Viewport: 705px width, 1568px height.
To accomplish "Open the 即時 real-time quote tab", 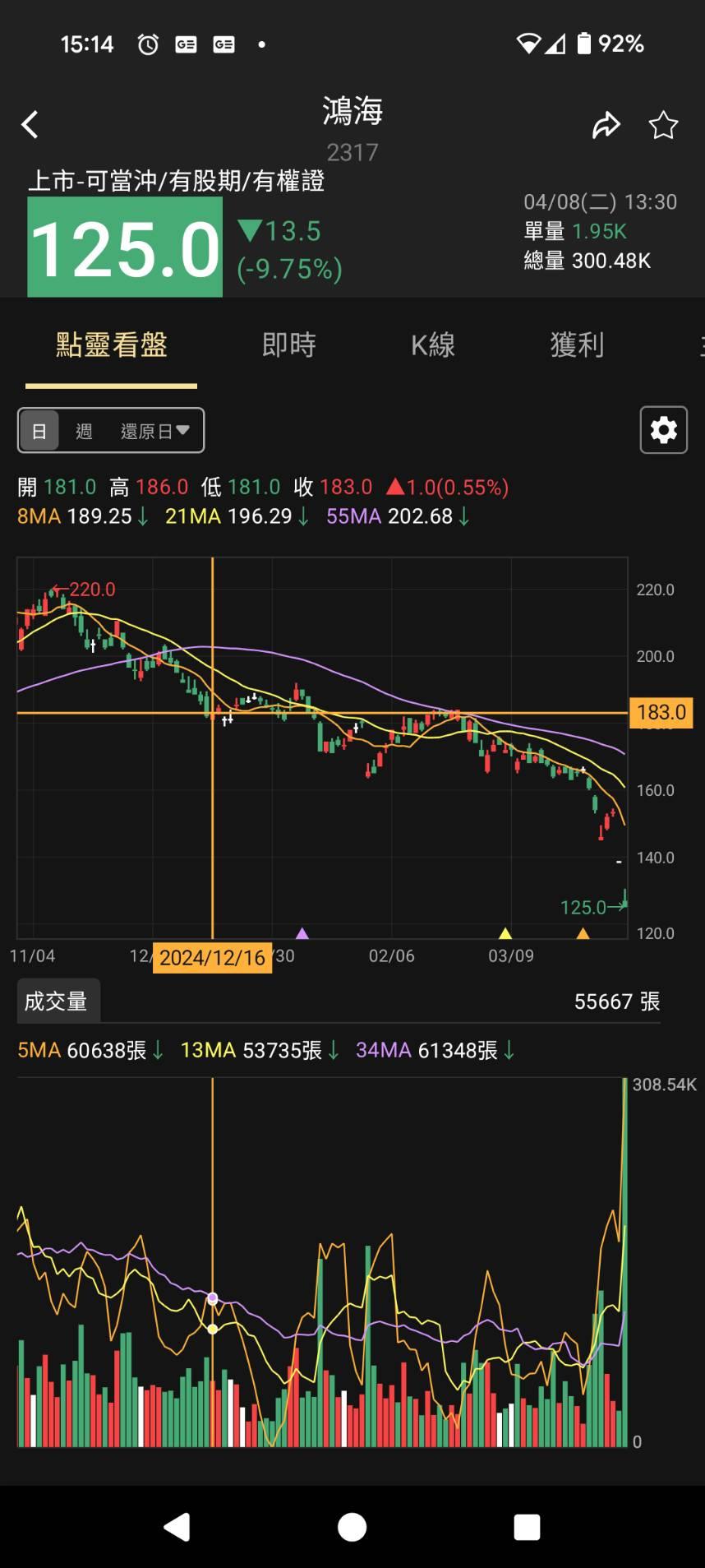I will click(x=288, y=345).
